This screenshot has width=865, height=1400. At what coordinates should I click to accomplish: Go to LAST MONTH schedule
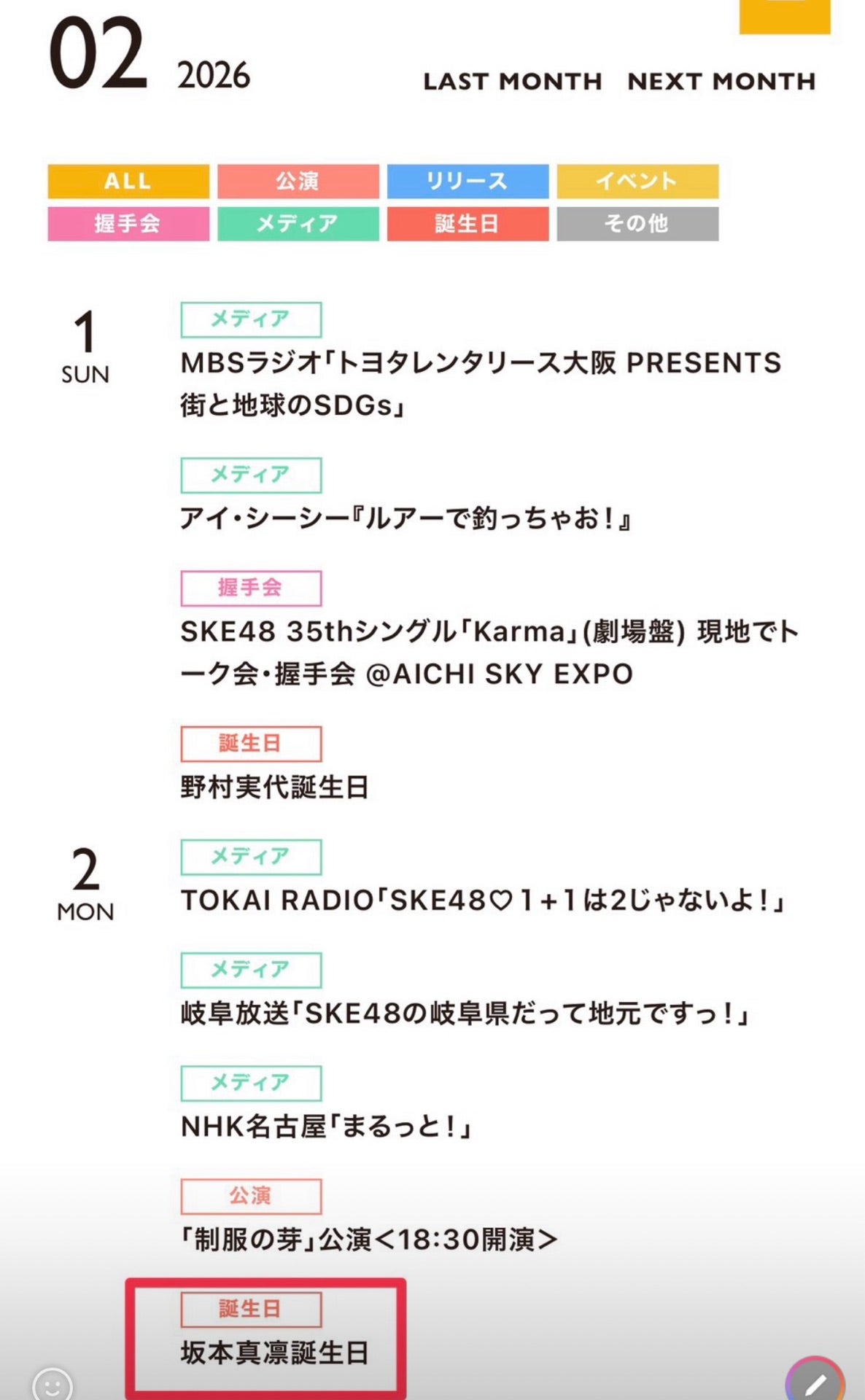pos(513,81)
